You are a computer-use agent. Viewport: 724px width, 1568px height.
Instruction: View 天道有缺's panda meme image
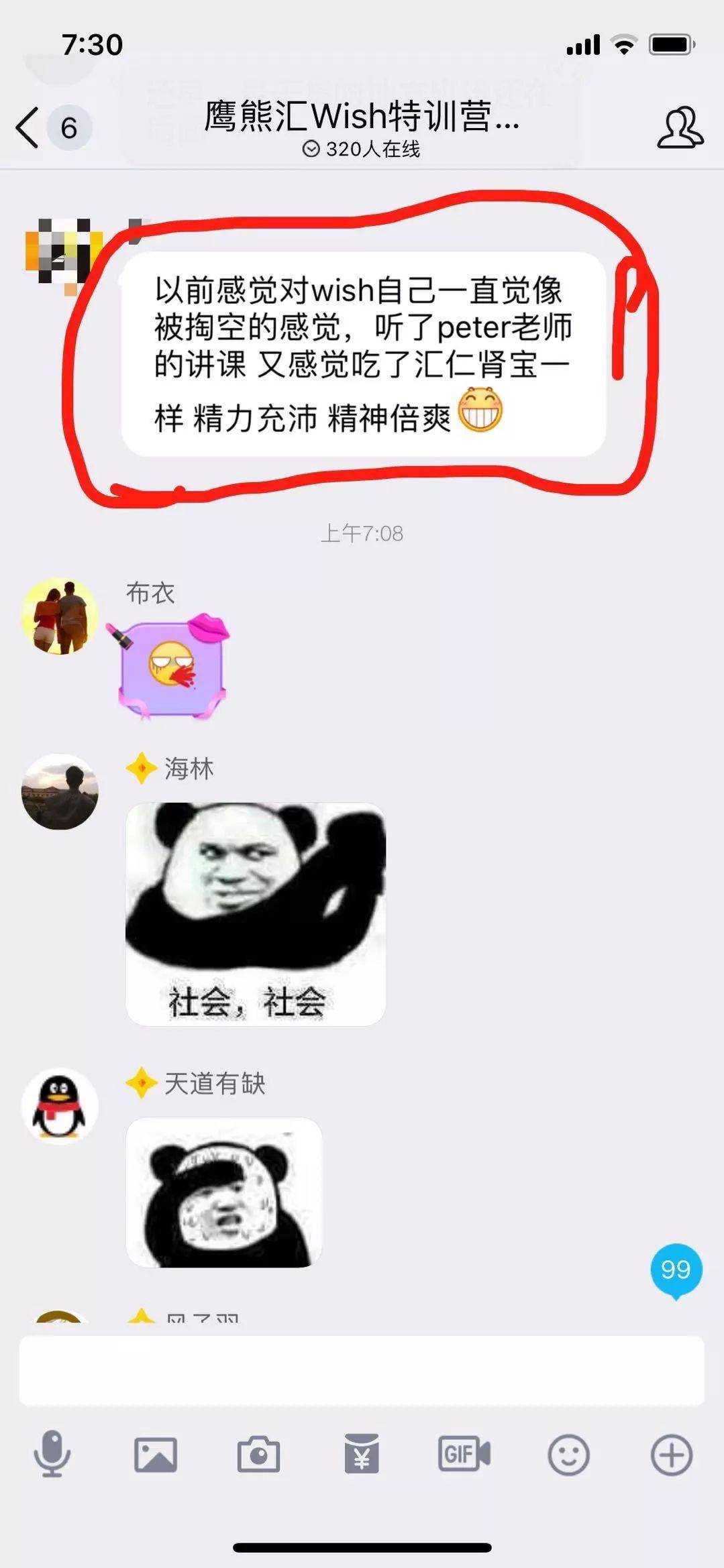tap(224, 1192)
